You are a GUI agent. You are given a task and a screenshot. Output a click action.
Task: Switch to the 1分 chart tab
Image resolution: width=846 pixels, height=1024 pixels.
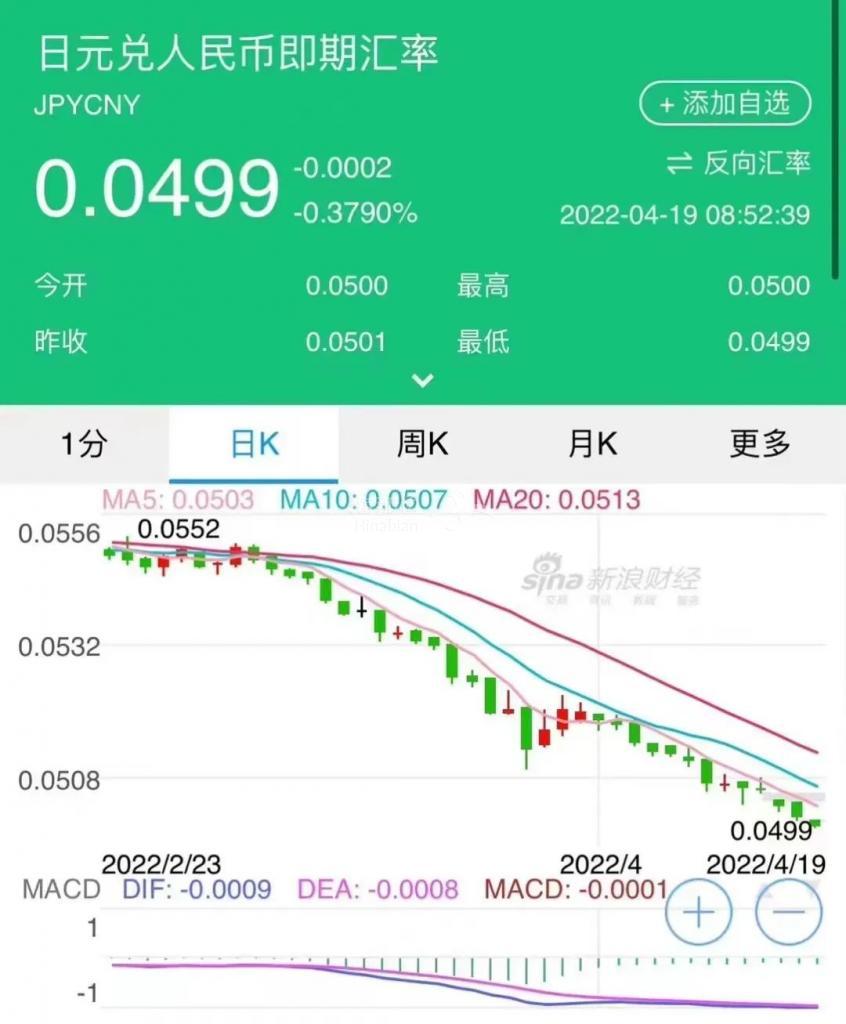click(x=84, y=444)
